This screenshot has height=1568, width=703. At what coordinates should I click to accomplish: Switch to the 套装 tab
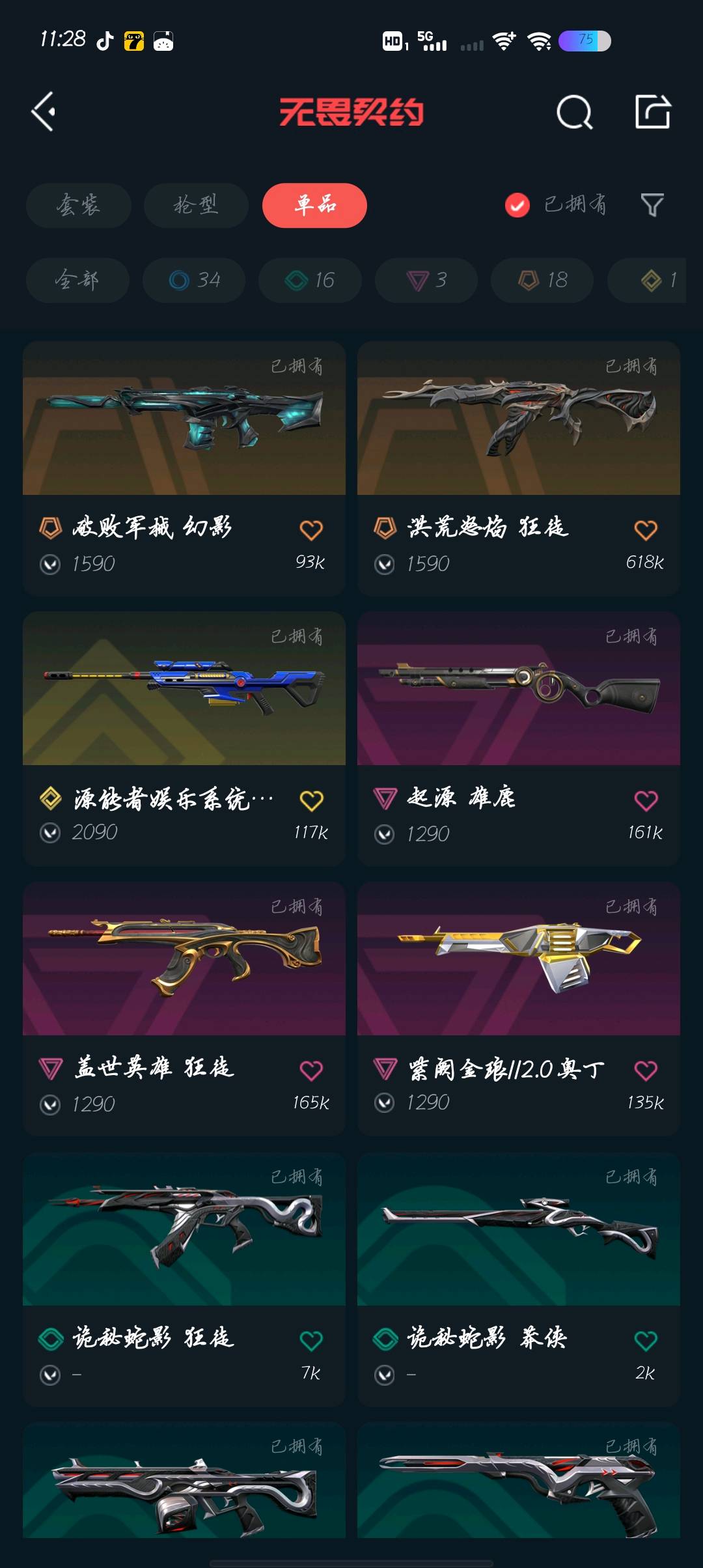(79, 205)
